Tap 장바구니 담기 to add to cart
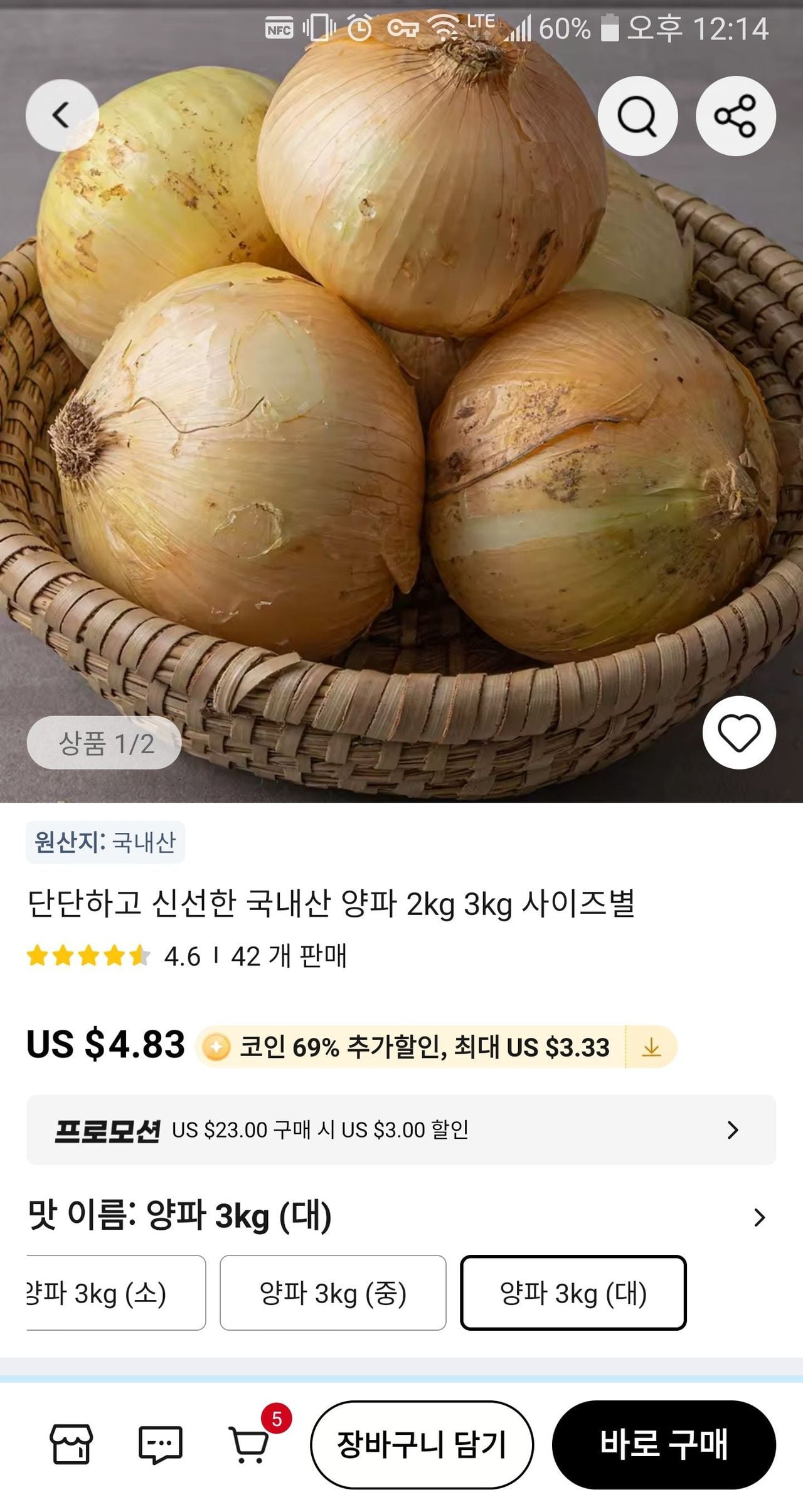Image resolution: width=803 pixels, height=1512 pixels. [422, 1445]
